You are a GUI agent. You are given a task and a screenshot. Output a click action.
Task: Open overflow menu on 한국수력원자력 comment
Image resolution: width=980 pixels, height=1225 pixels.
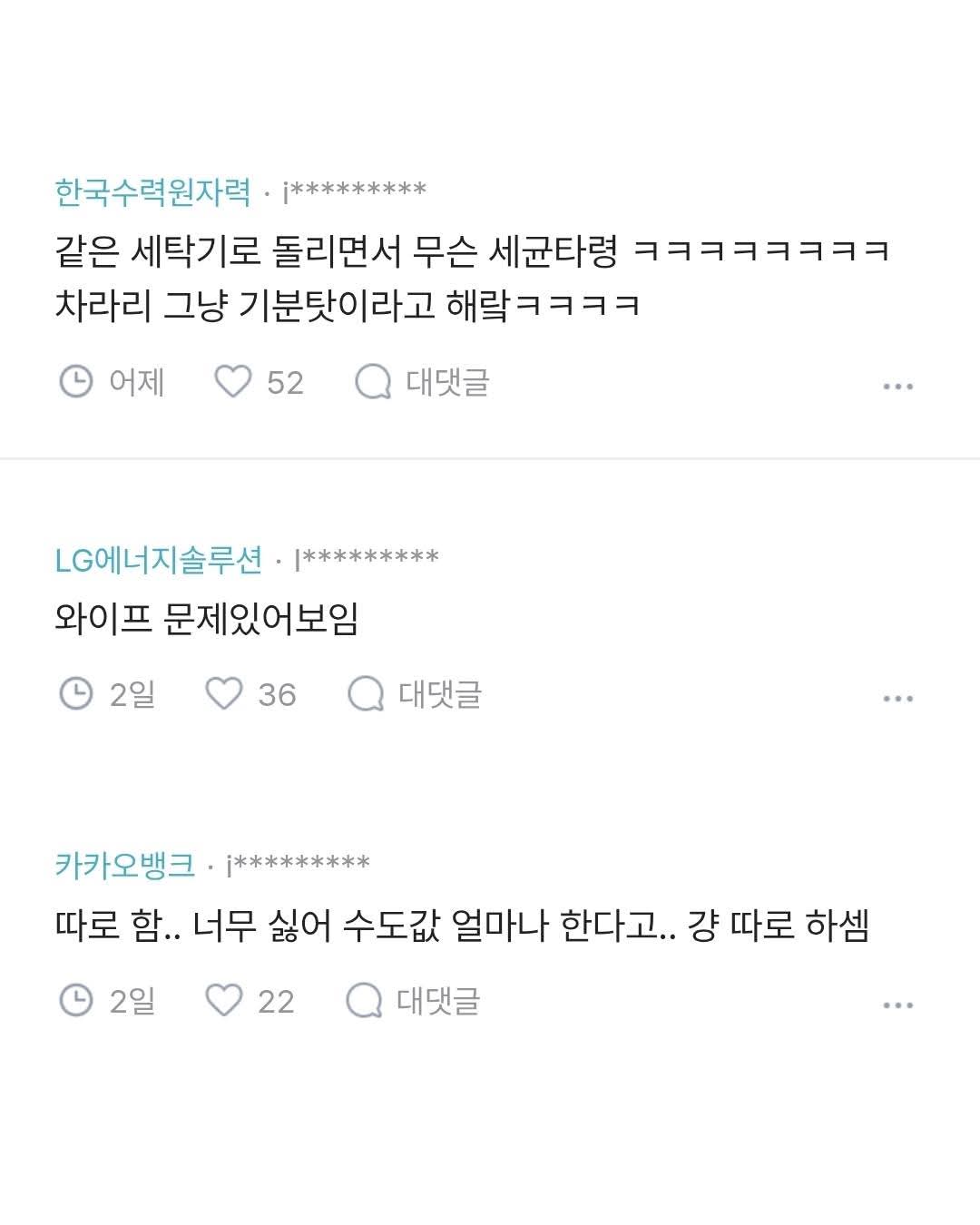(x=897, y=387)
